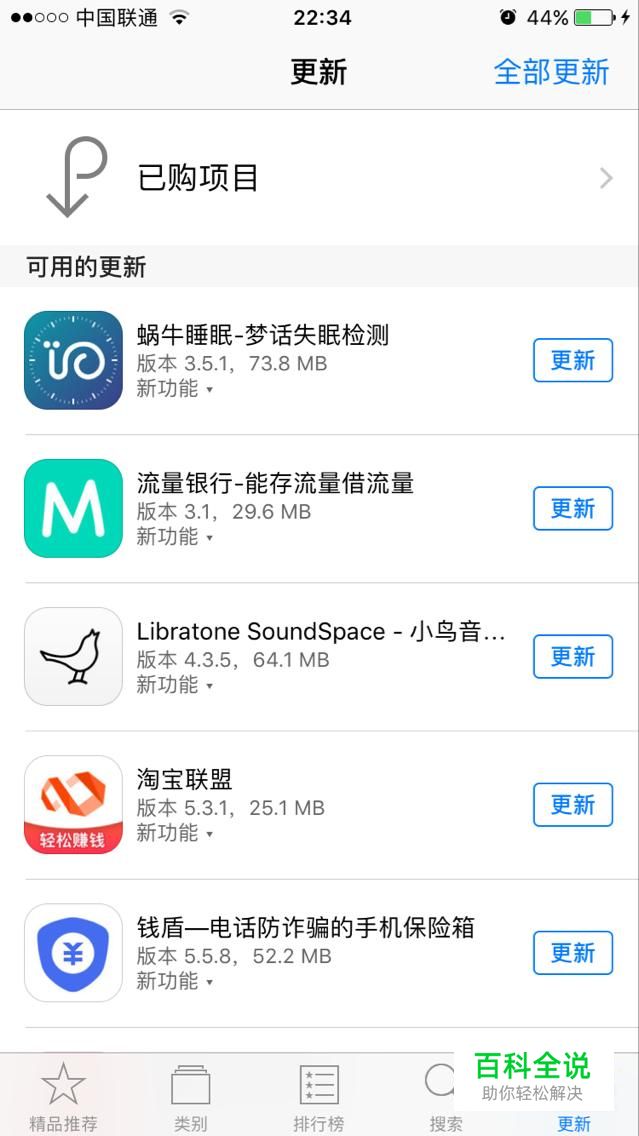Switch to the 精品推荐 tab

point(64,1095)
